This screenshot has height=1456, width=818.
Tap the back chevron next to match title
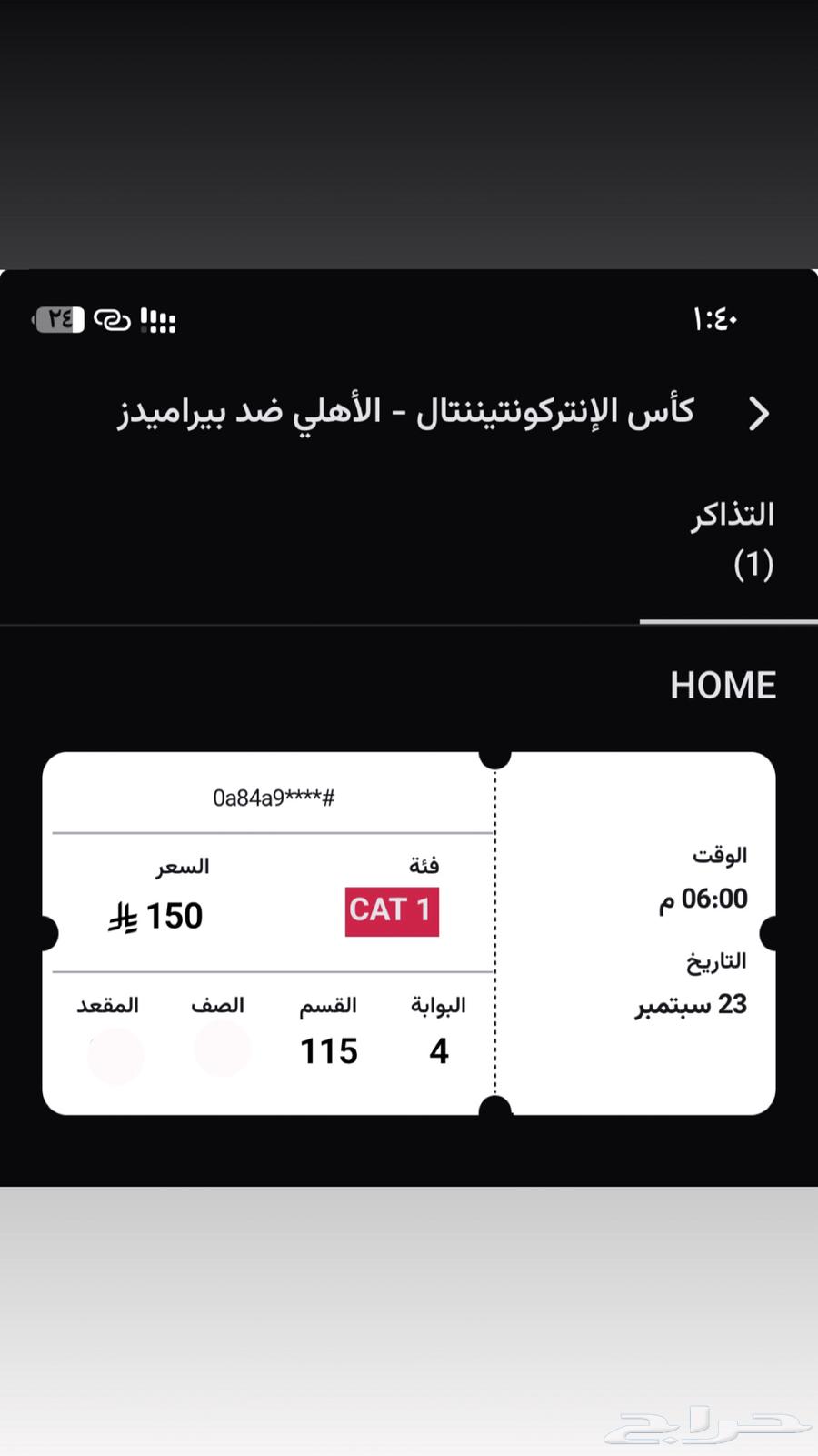tap(760, 414)
